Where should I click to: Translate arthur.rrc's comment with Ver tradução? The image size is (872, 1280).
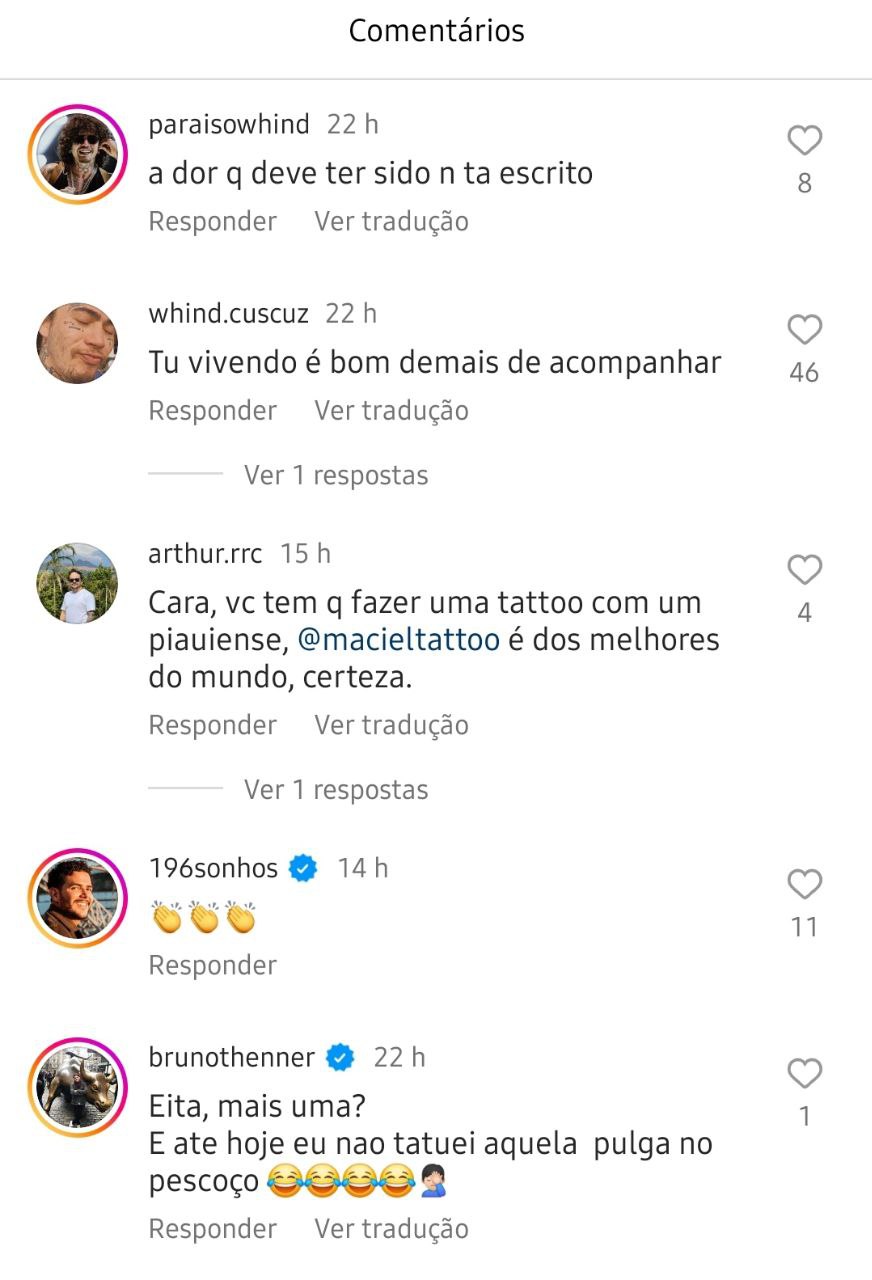391,725
